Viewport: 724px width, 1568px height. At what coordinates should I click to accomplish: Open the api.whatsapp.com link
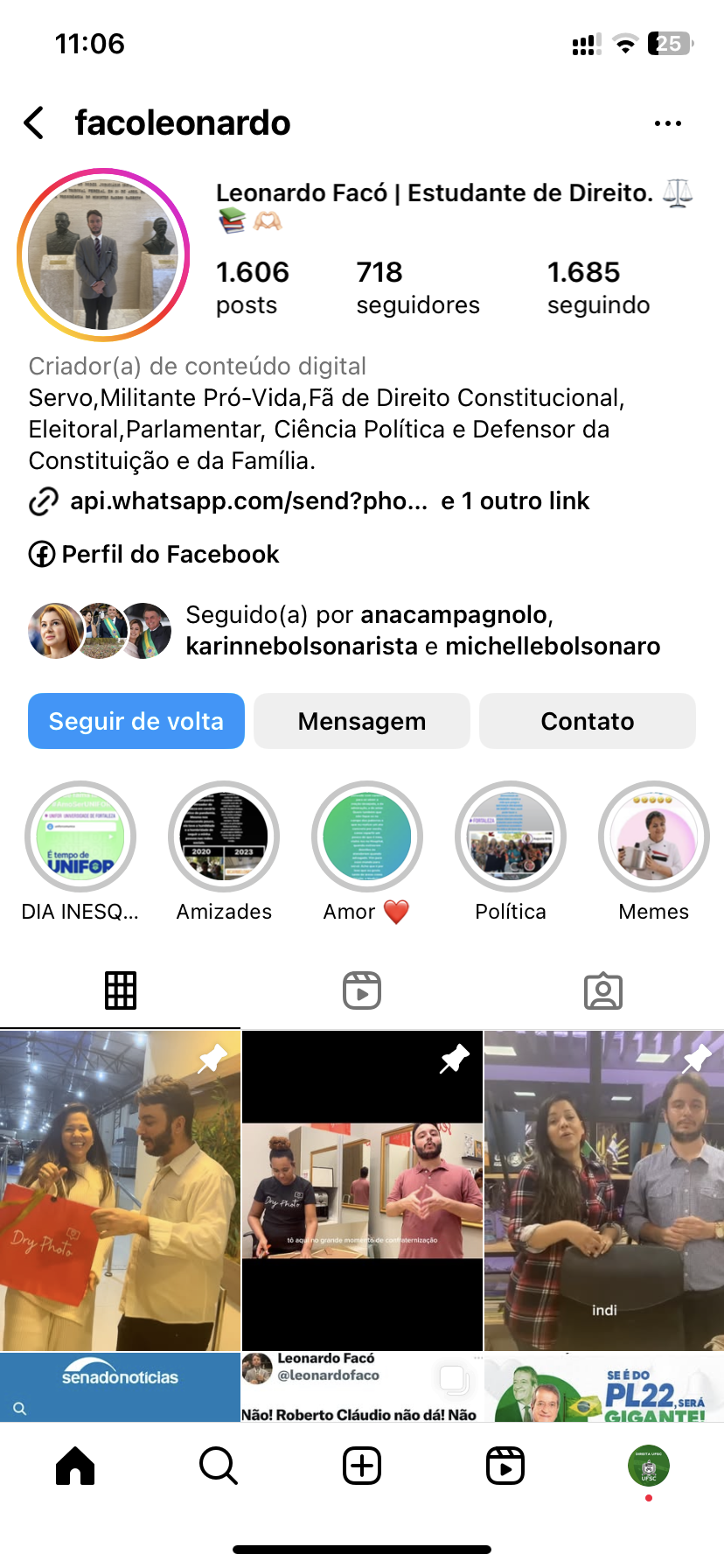[x=248, y=501]
